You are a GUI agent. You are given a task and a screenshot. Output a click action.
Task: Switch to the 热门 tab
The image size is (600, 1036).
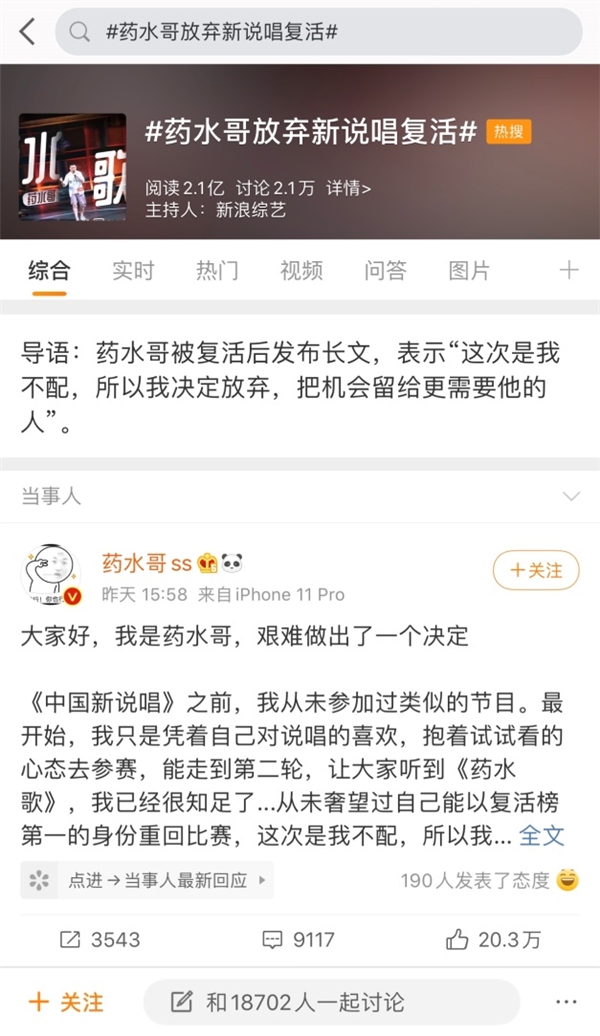click(217, 270)
